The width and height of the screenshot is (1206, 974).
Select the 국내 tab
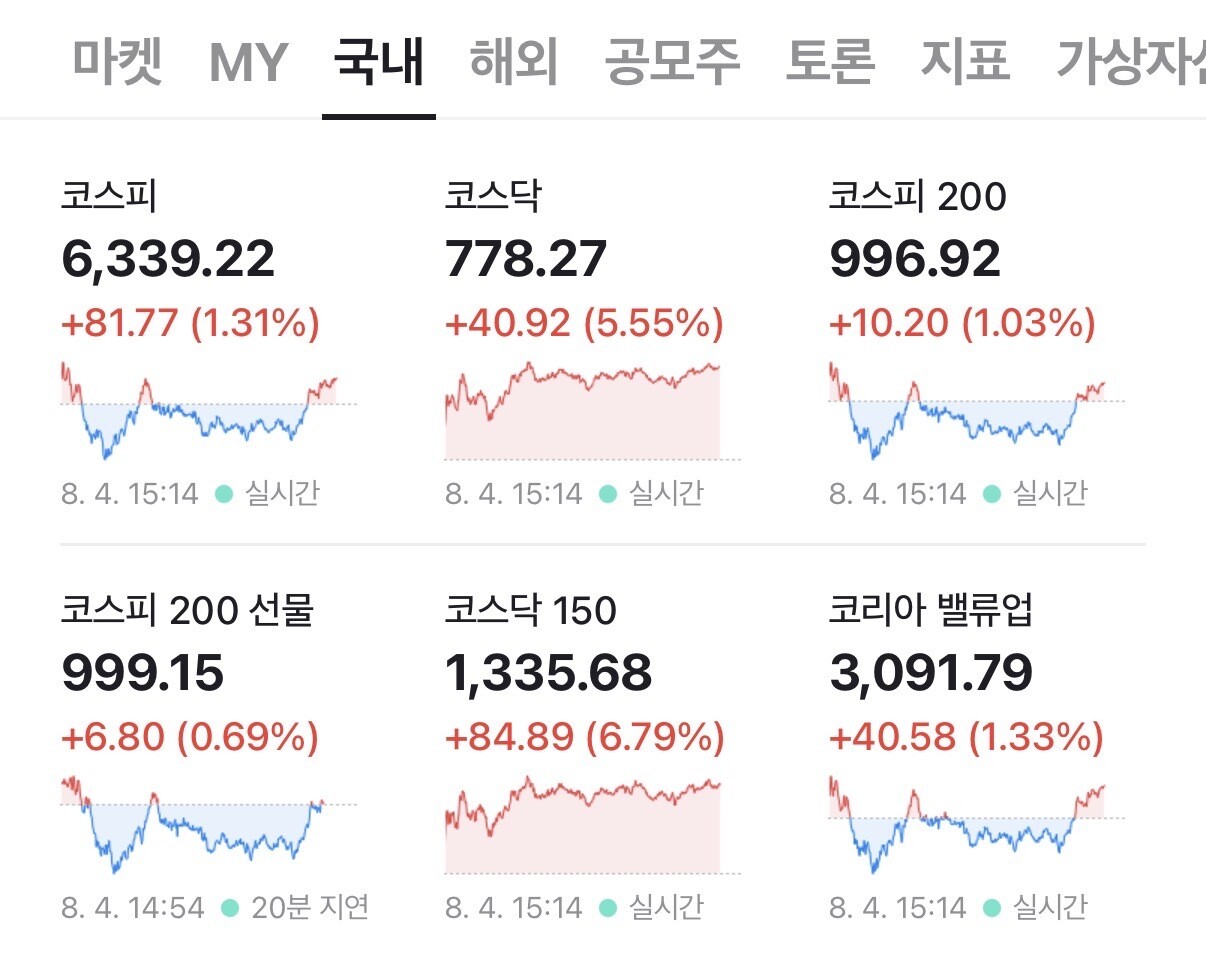[379, 62]
